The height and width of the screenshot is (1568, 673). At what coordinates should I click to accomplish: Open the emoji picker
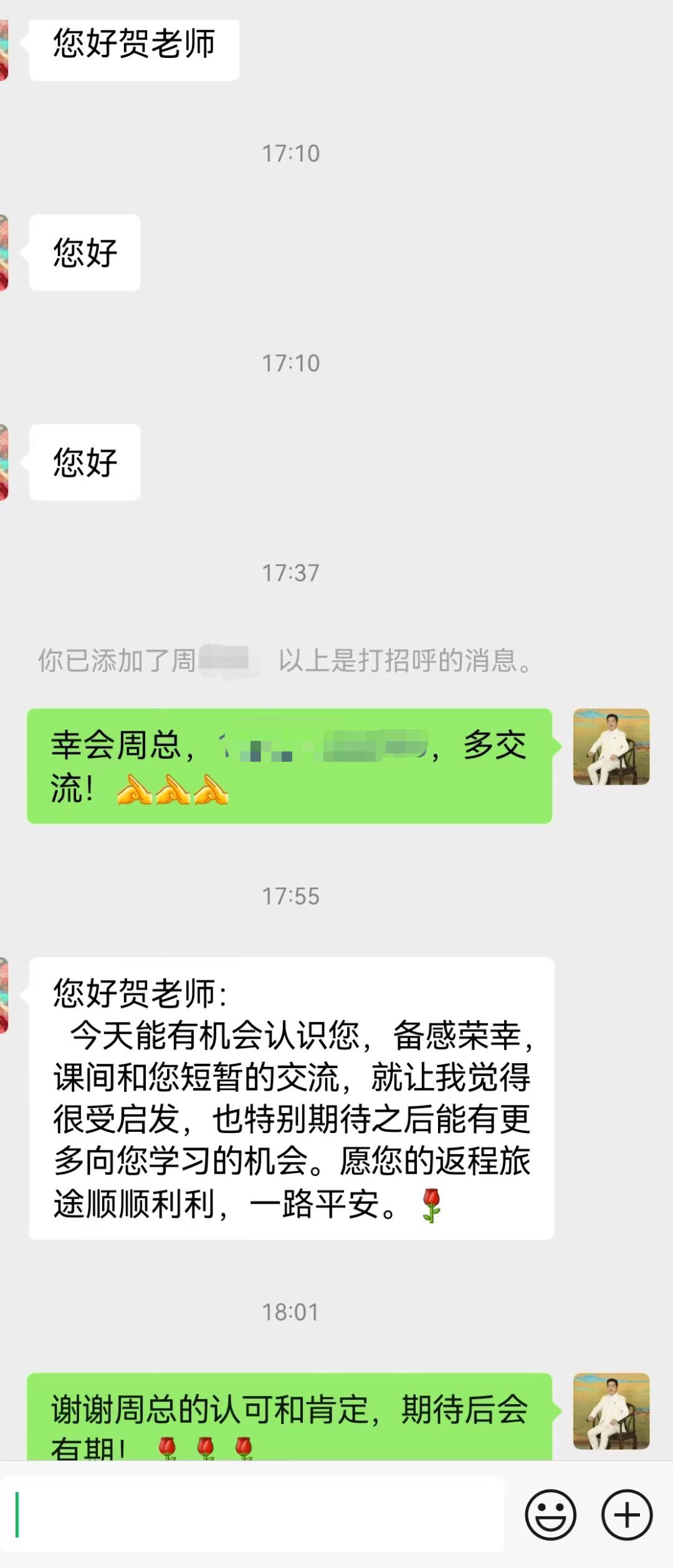(550, 1514)
